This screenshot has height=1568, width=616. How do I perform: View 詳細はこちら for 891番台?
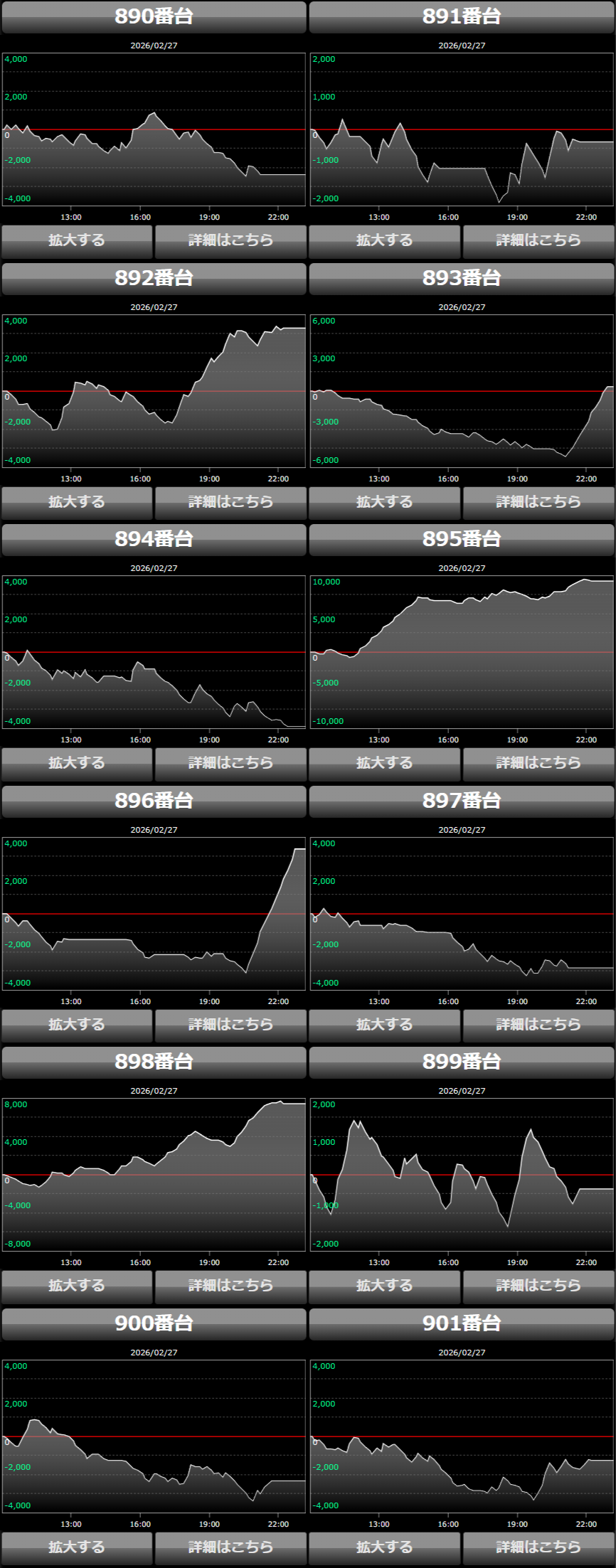pyautogui.click(x=538, y=240)
